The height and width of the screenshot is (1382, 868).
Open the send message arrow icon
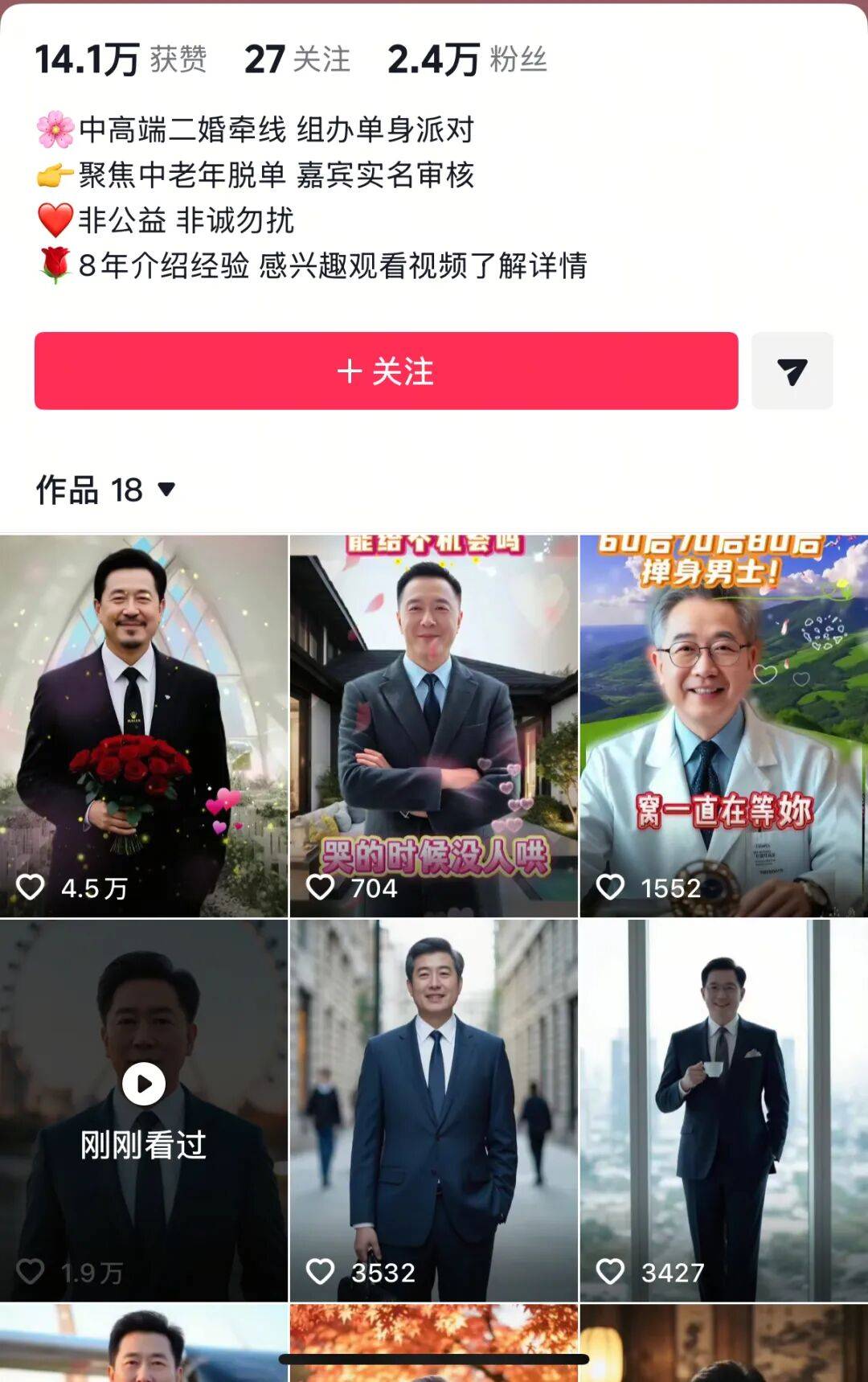pos(792,371)
